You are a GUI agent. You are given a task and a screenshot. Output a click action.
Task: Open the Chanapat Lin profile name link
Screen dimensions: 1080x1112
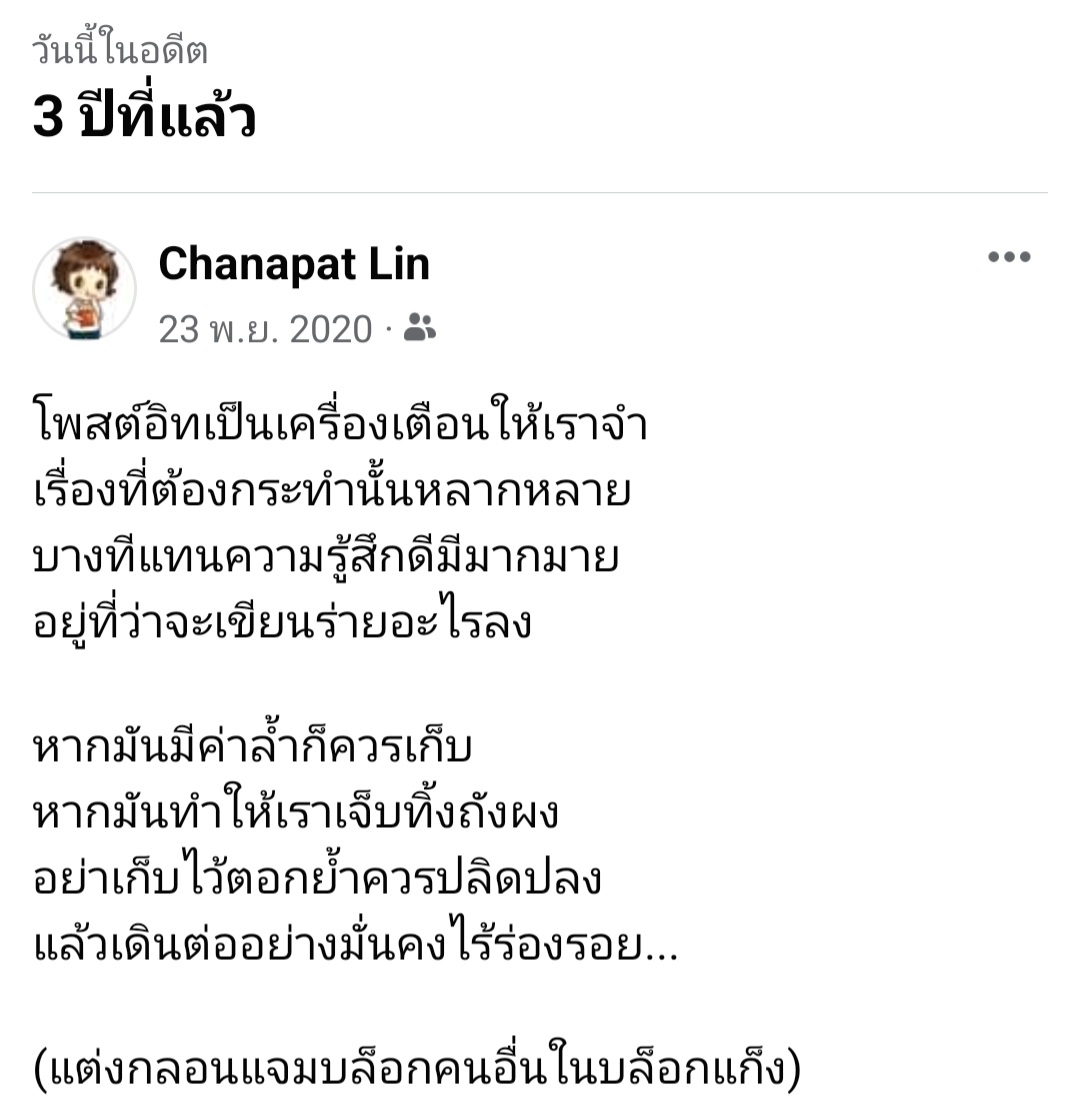click(294, 264)
